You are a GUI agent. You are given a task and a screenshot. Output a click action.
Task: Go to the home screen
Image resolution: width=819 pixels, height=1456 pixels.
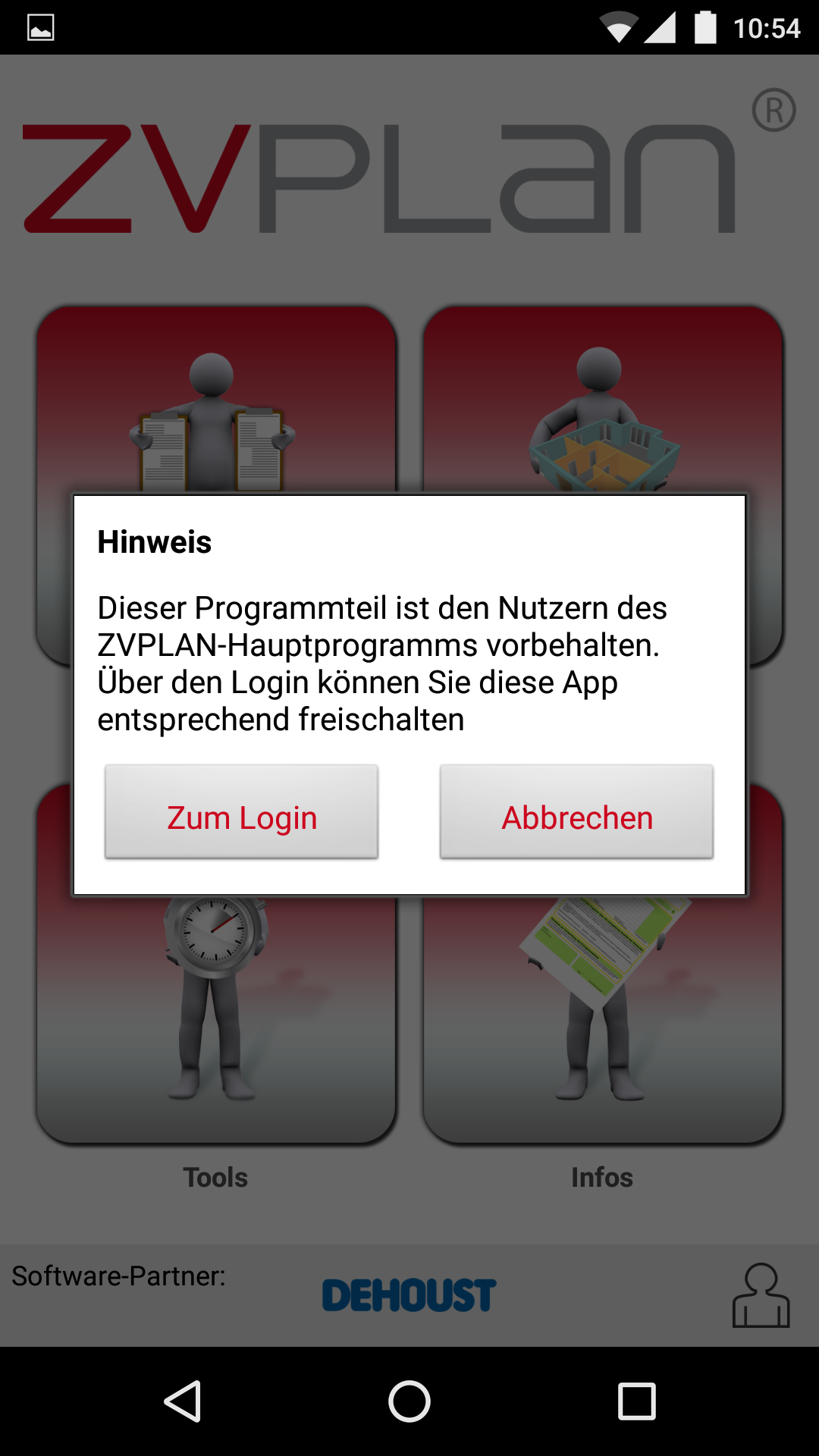(x=409, y=1401)
